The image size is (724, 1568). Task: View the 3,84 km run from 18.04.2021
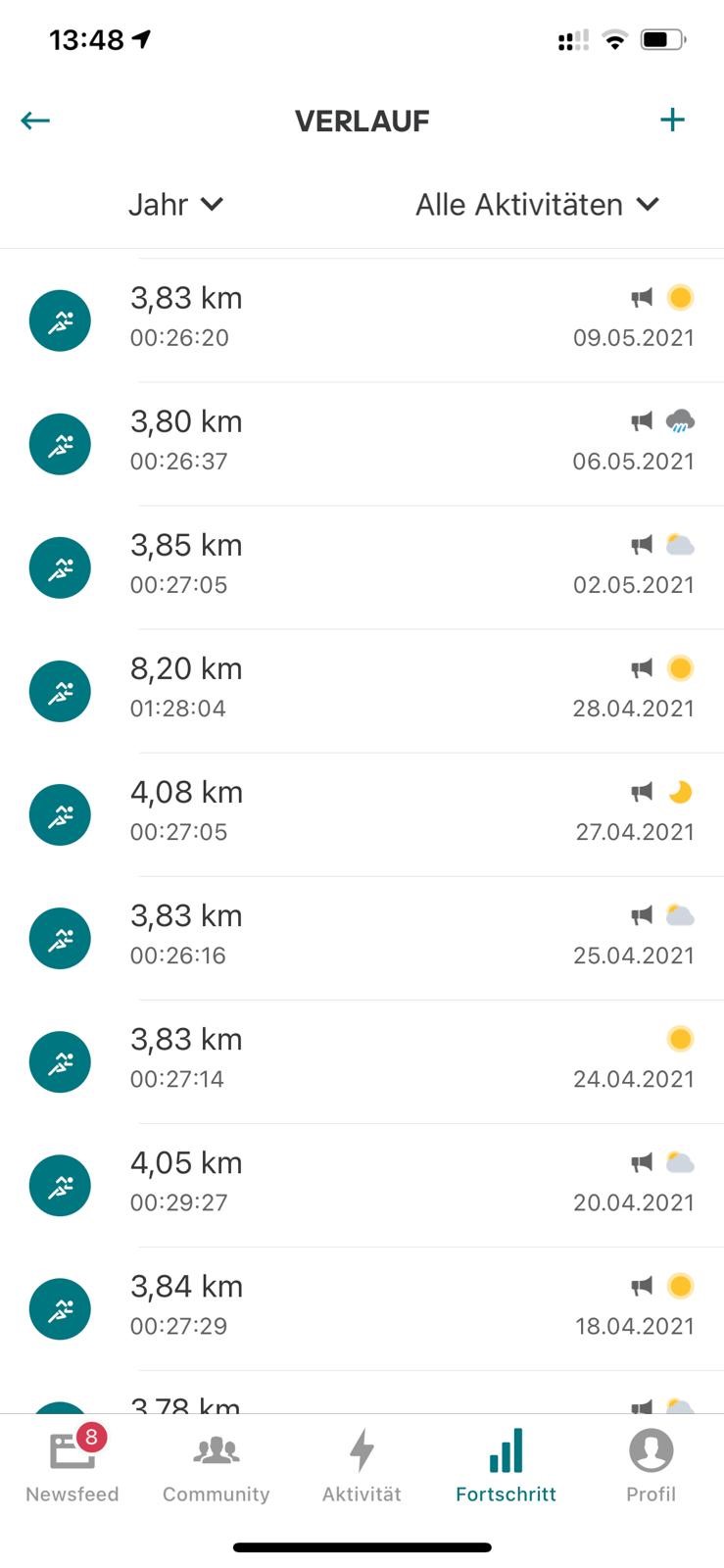[362, 1308]
